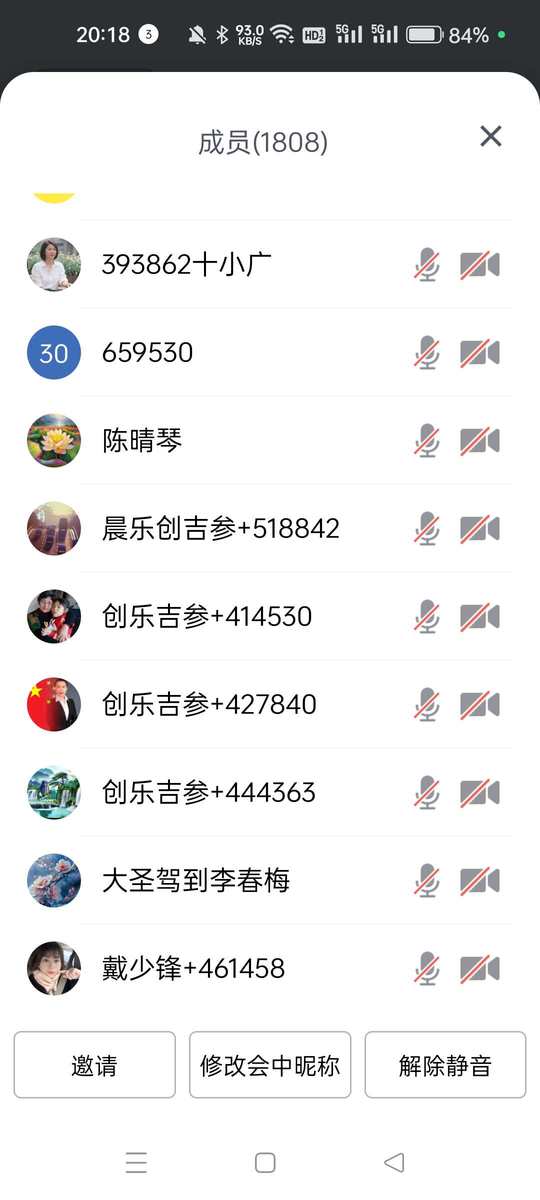
Task: Select member 陈晴琴
Action: coord(270,441)
